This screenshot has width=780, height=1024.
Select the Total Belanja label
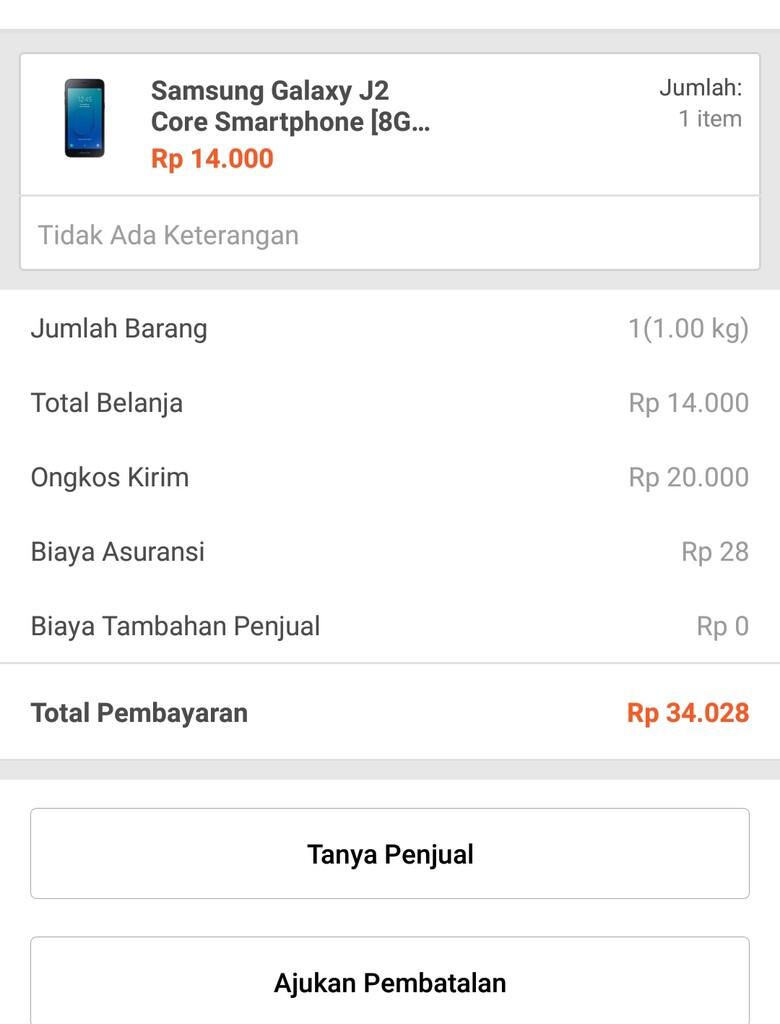106,403
